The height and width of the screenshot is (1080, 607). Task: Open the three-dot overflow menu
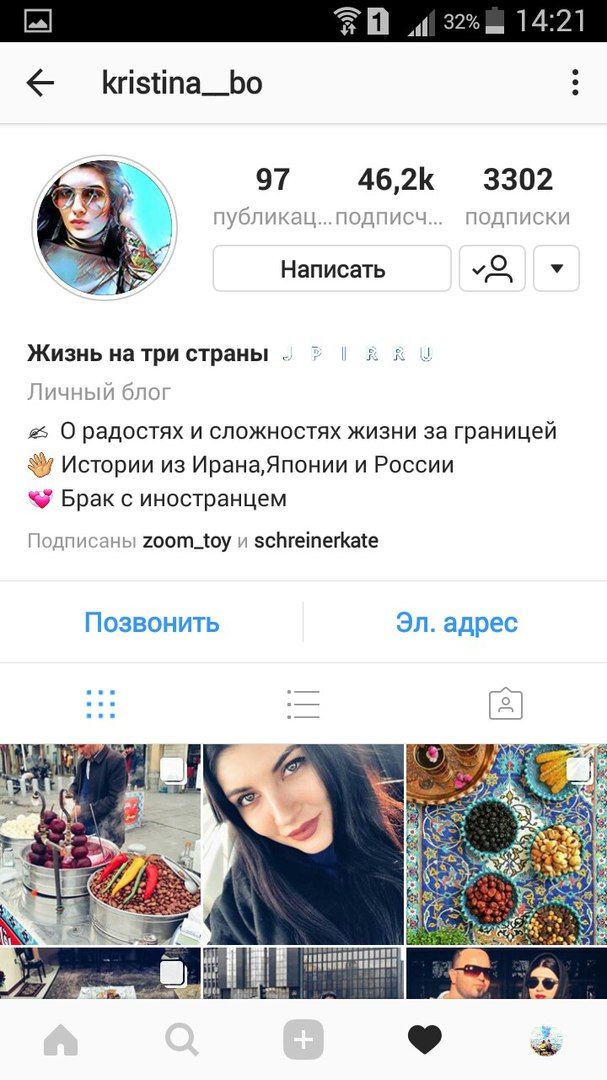[x=575, y=83]
